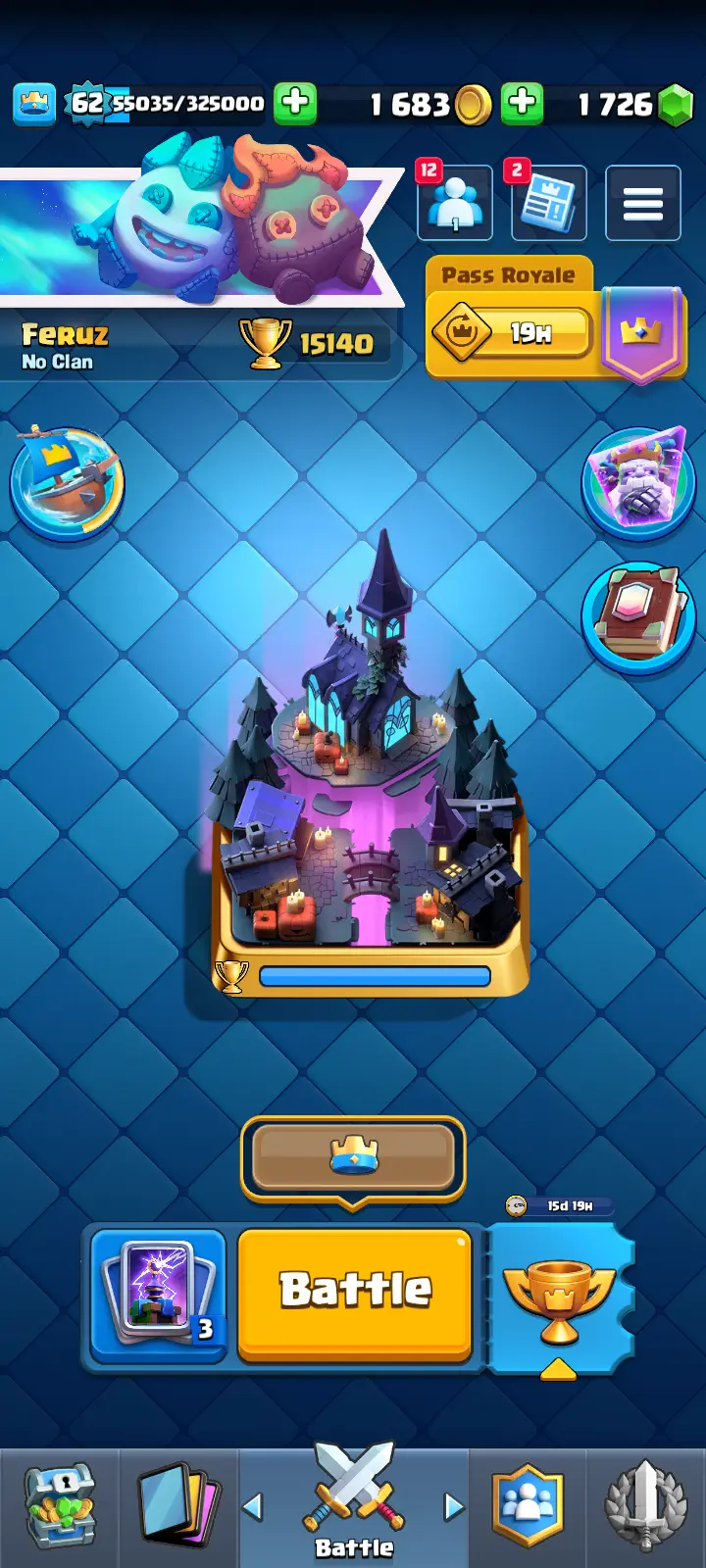Open the battle deck selector
Screen dimensions: 706x1568
click(159, 1293)
